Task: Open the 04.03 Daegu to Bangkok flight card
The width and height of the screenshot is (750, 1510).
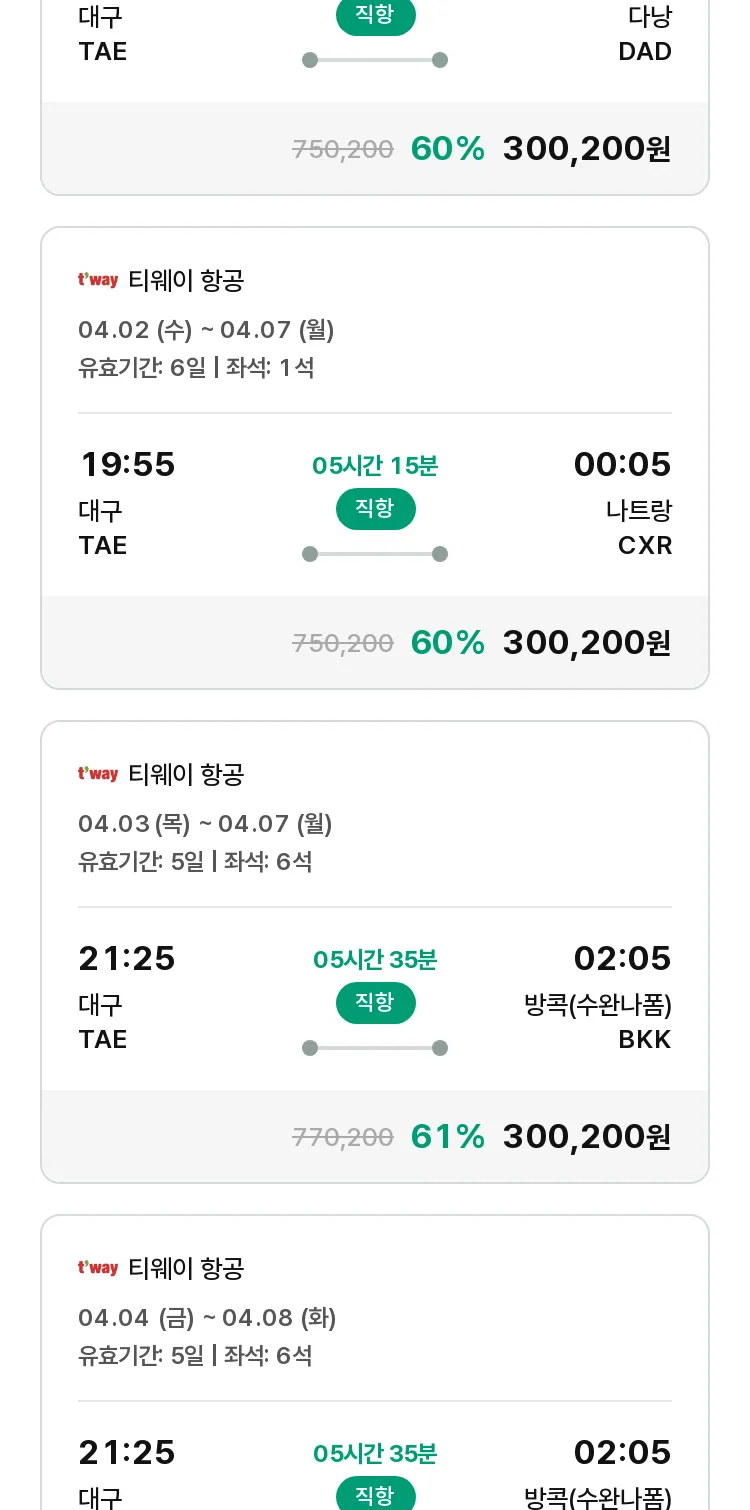Action: (375, 952)
